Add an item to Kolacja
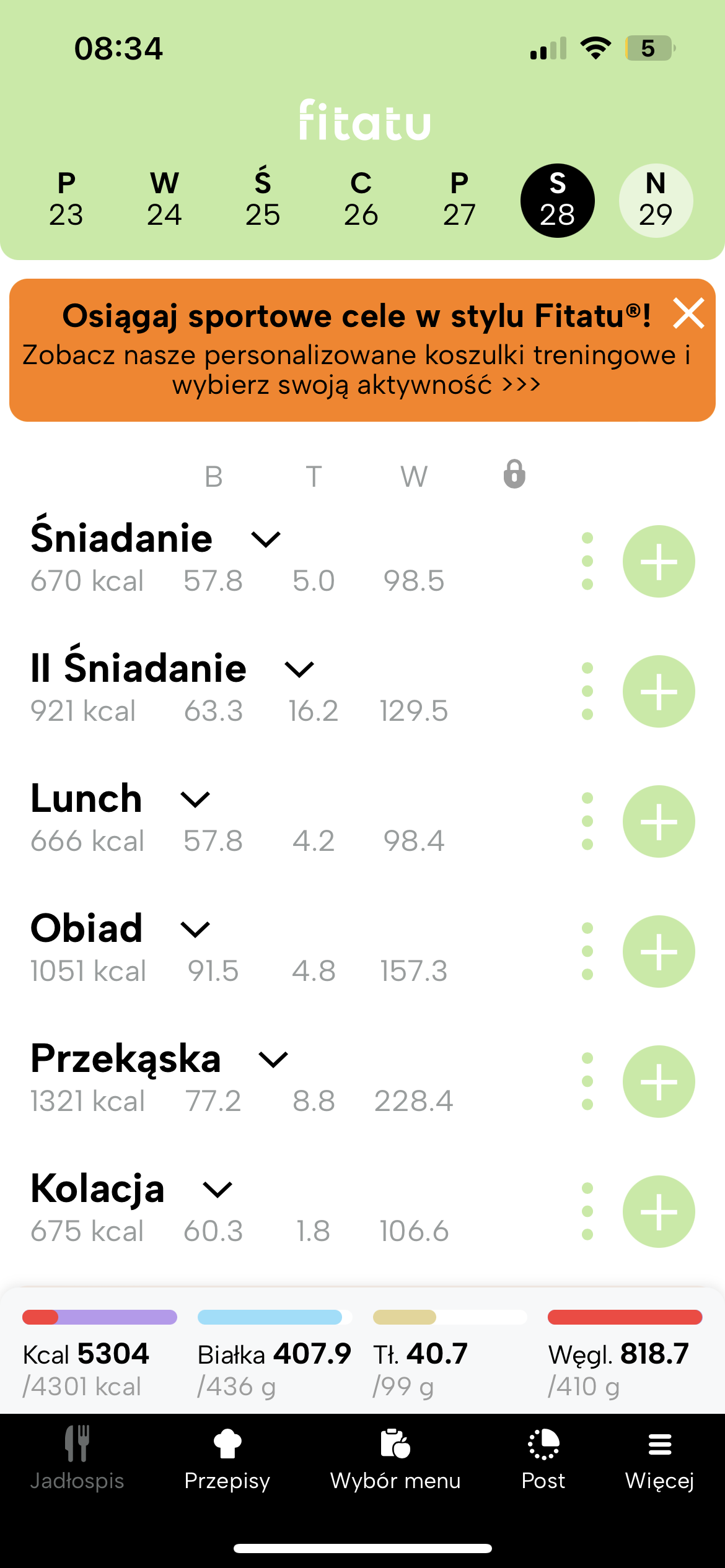The image size is (725, 1568). pos(658,1212)
